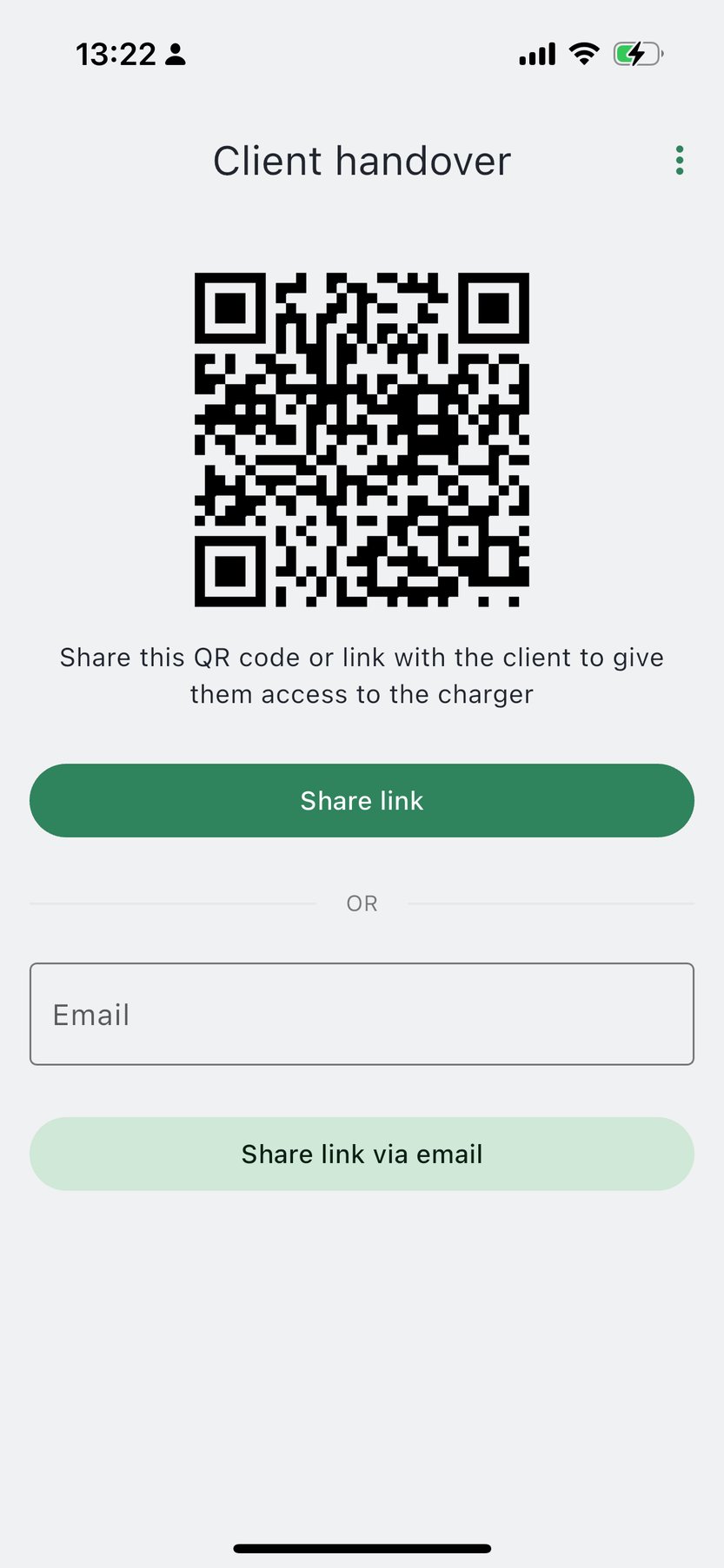
Task: Click the Wi-Fi status icon
Action: coord(584,53)
